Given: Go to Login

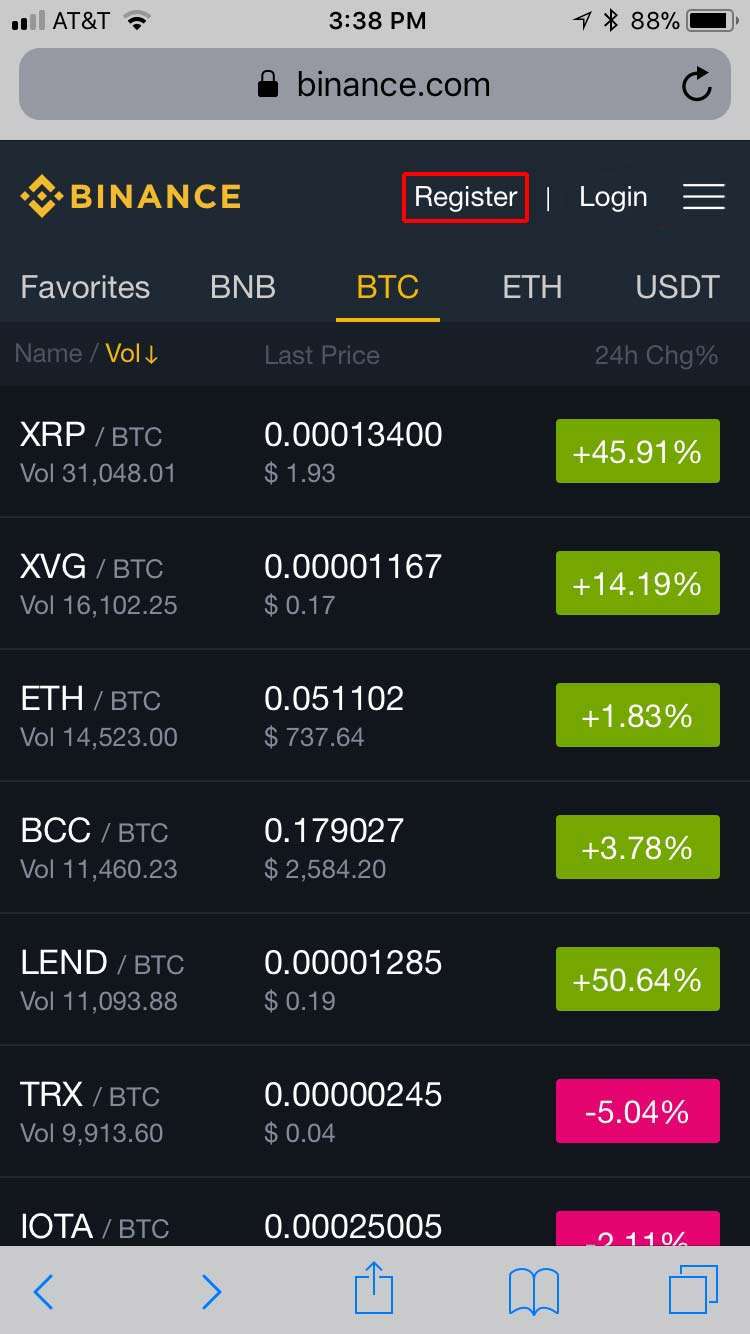Looking at the screenshot, I should click(x=613, y=197).
